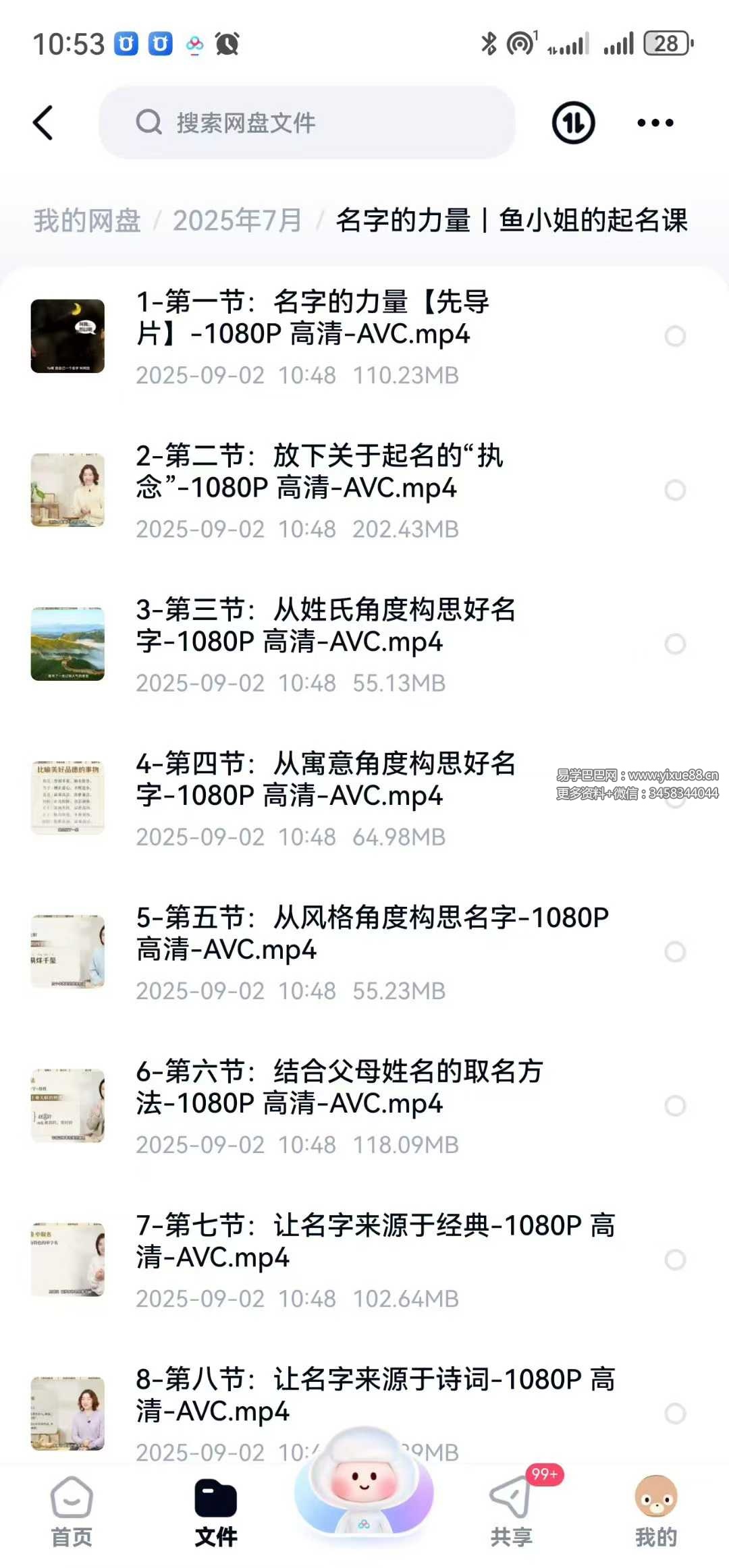
Task: Switch to the 共享 tab
Action: 512,1511
